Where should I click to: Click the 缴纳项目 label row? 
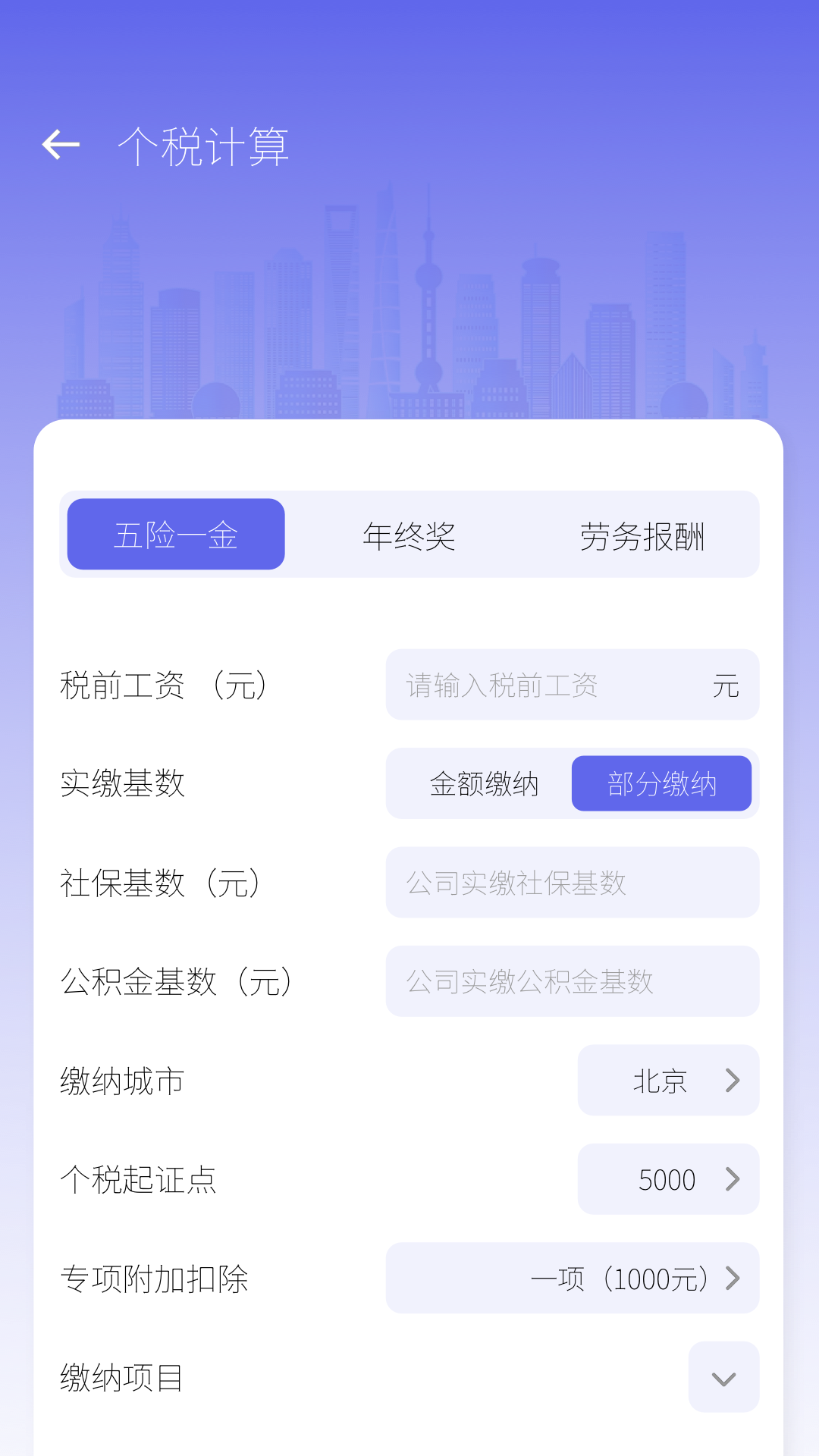pos(121,1379)
